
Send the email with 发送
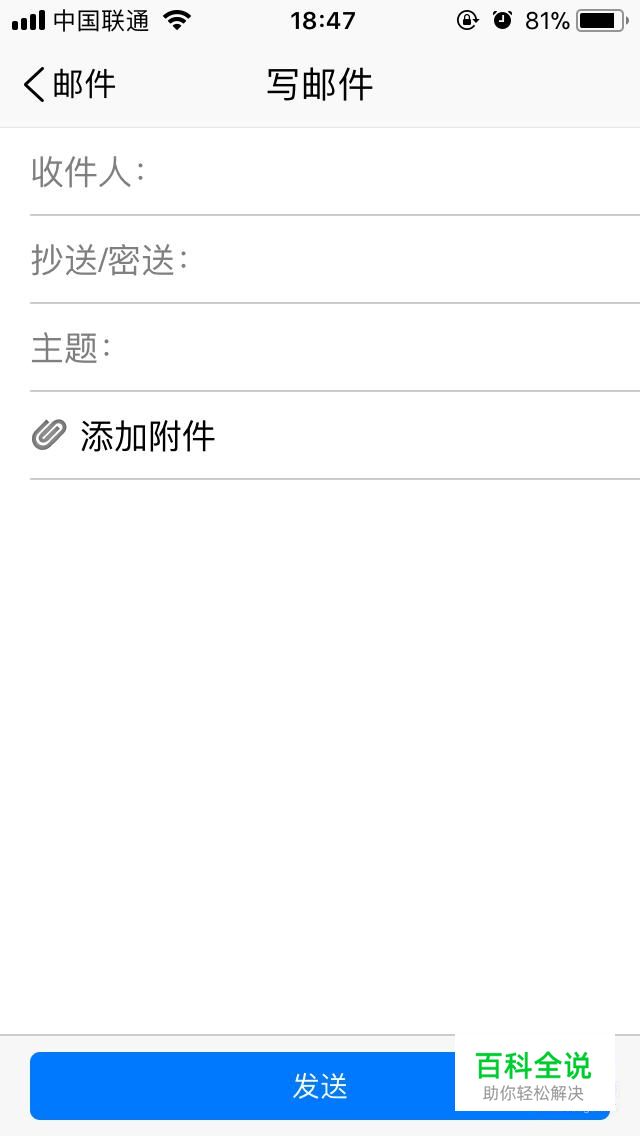click(320, 1086)
